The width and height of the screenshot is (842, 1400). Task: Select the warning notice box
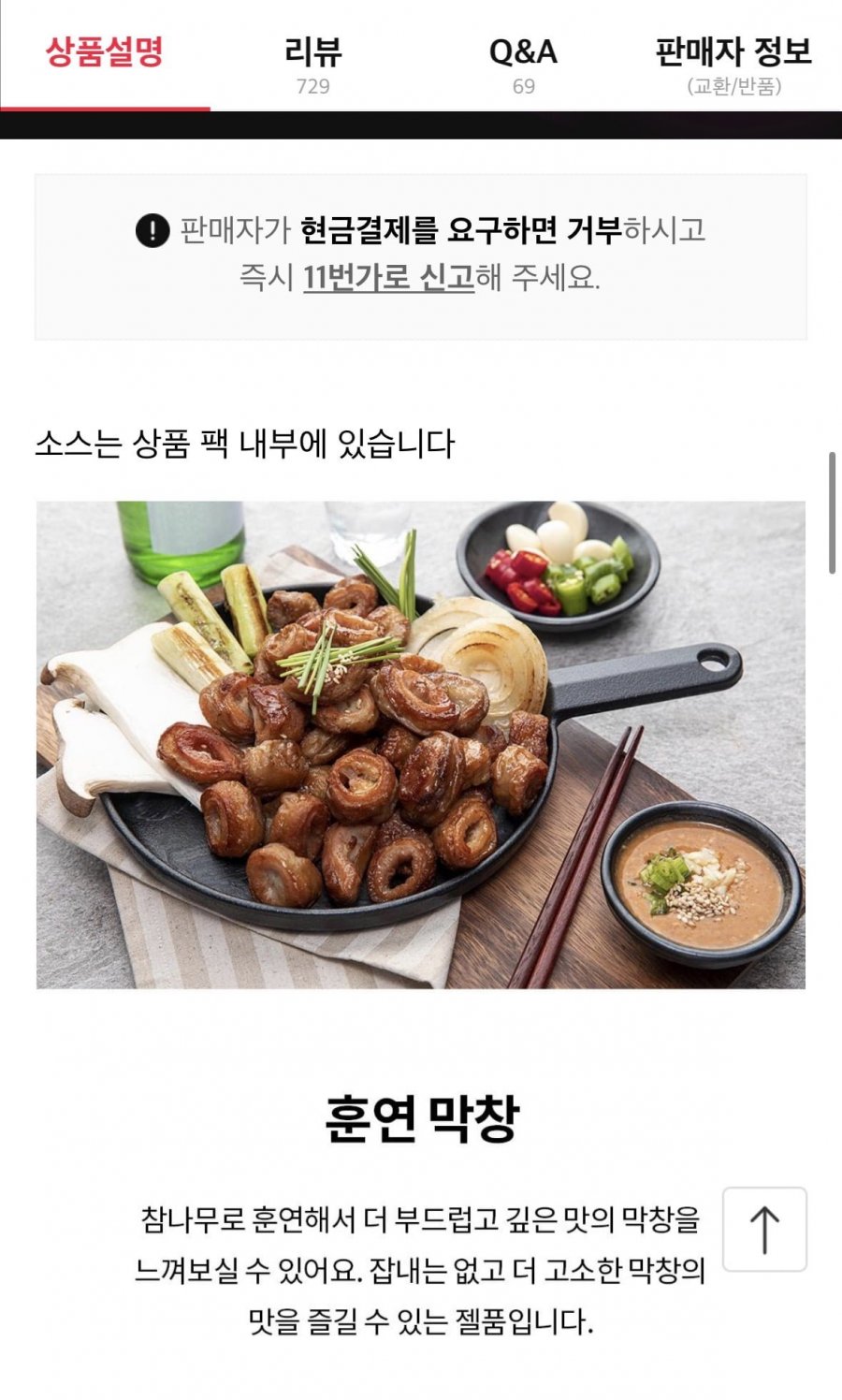(x=421, y=253)
